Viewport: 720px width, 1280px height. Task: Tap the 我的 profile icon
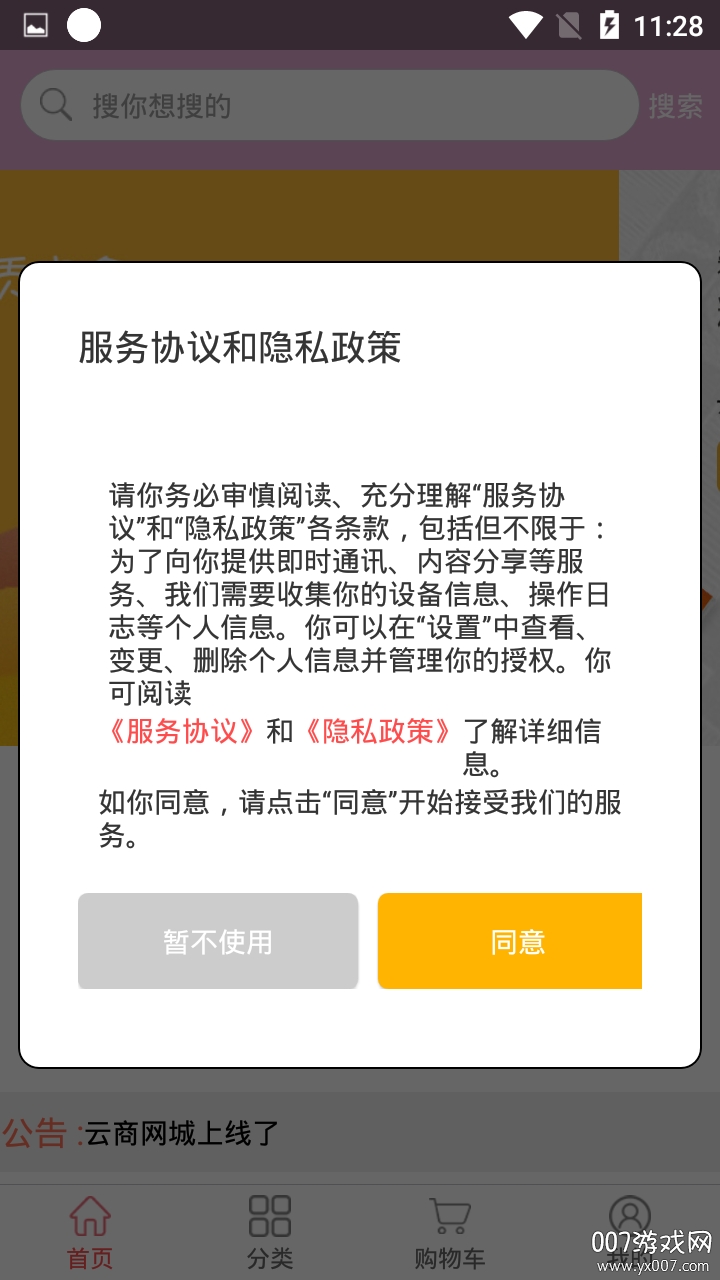pyautogui.click(x=630, y=1215)
